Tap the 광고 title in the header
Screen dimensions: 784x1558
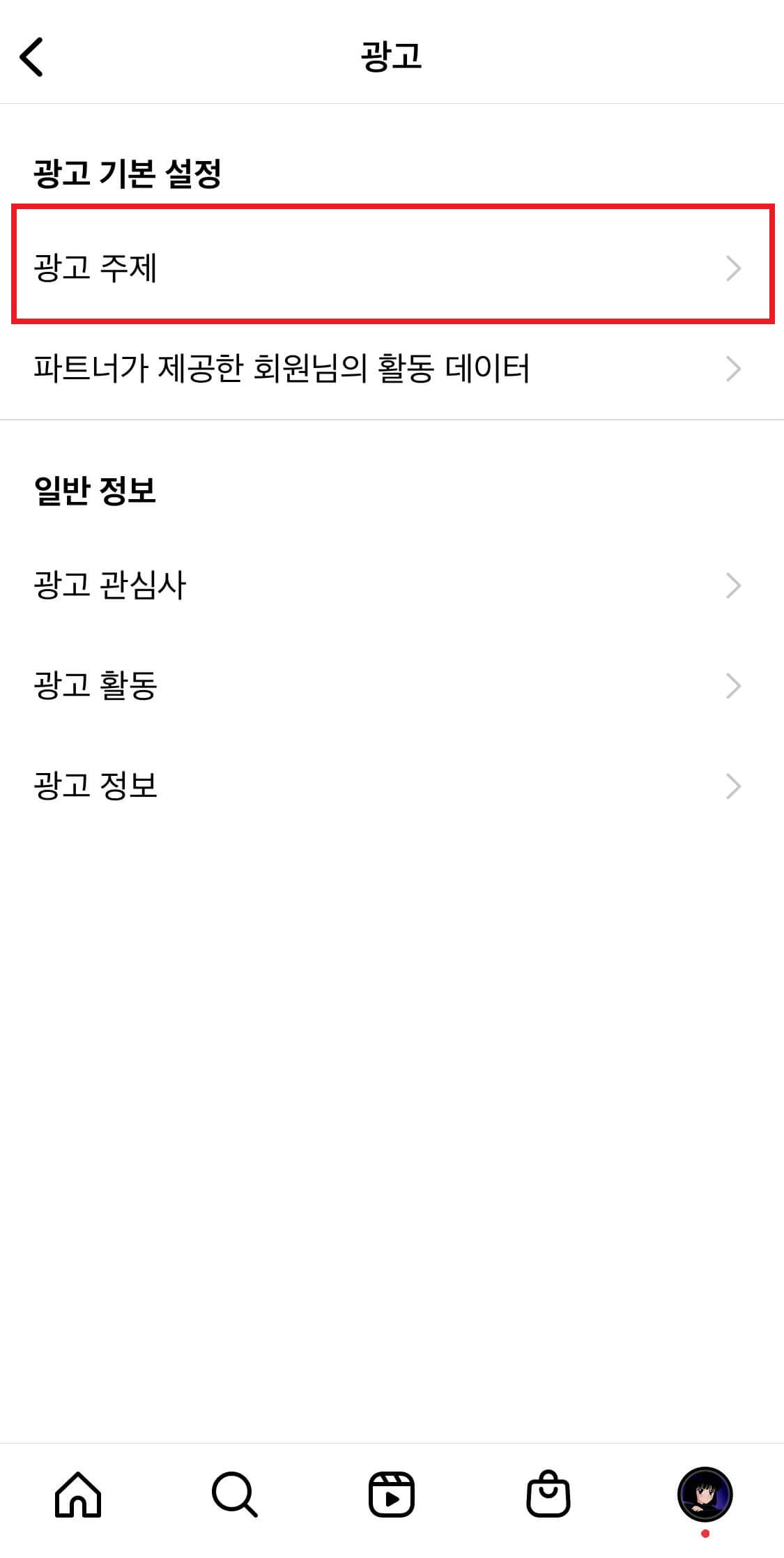click(392, 56)
